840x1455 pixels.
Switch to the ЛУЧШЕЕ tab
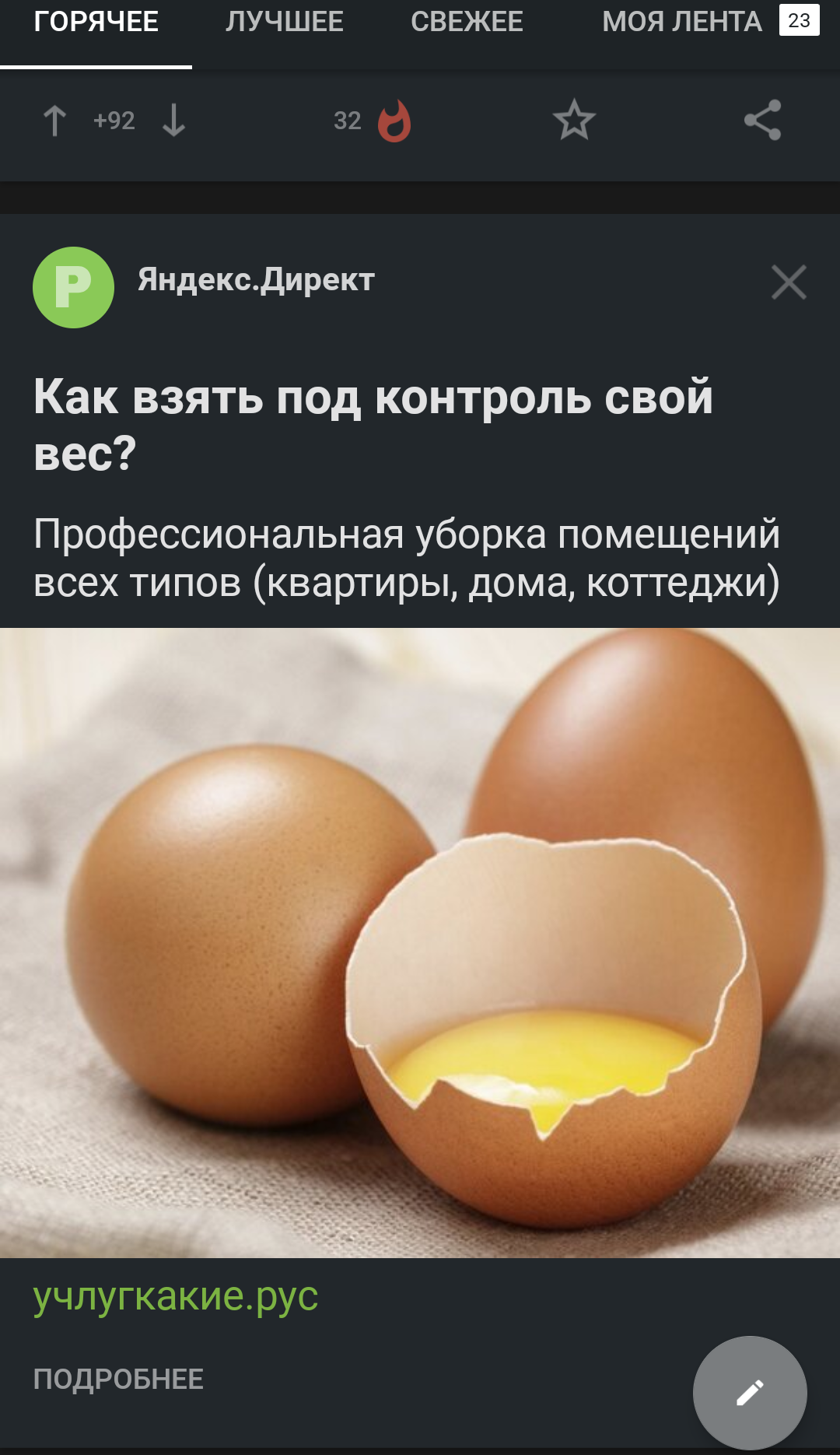(285, 22)
